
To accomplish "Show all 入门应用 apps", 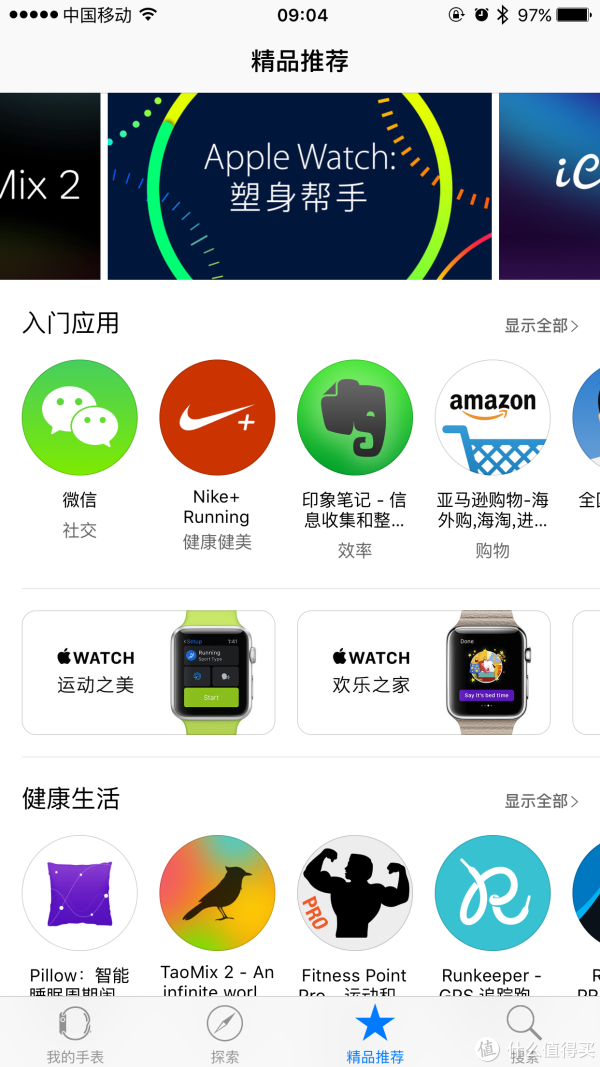I will tap(541, 325).
